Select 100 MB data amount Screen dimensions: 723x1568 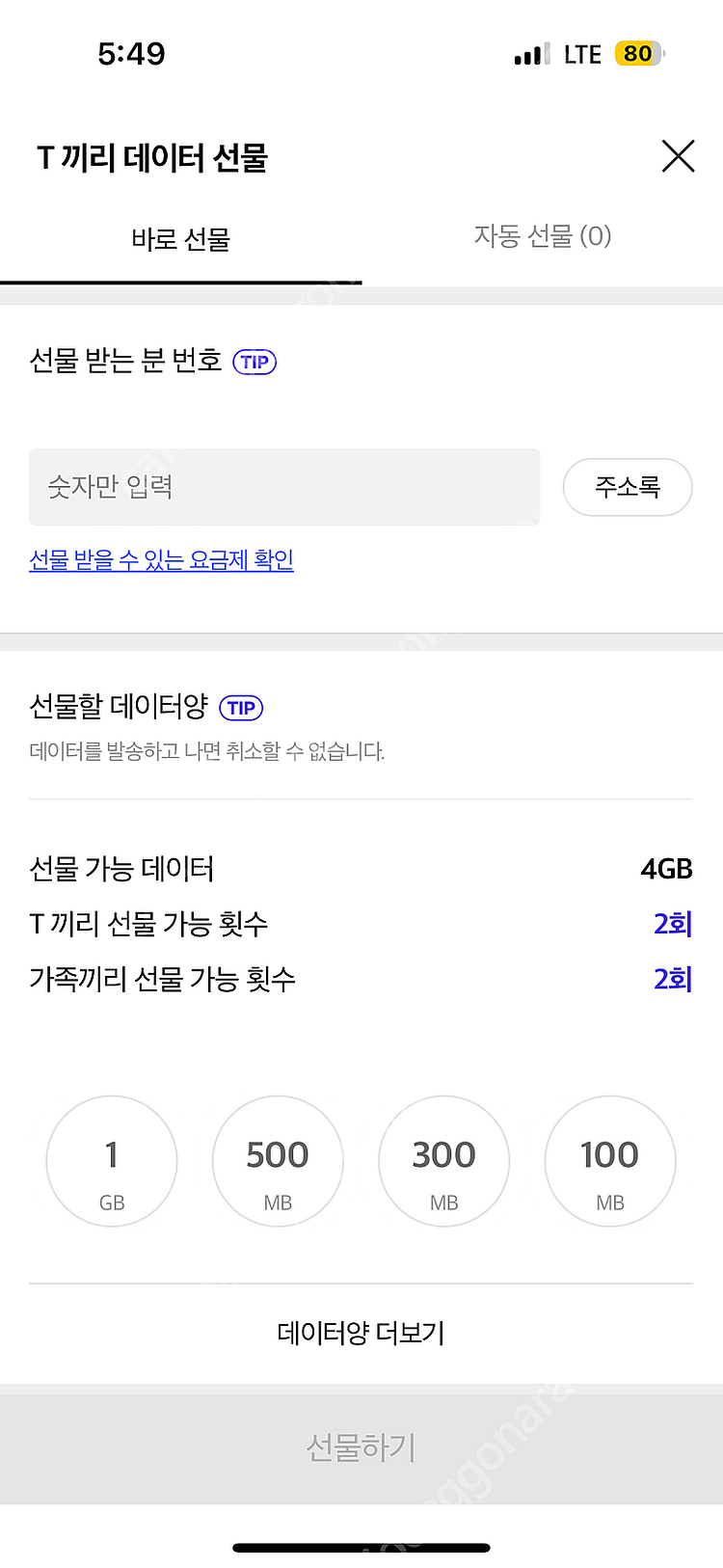(610, 1161)
